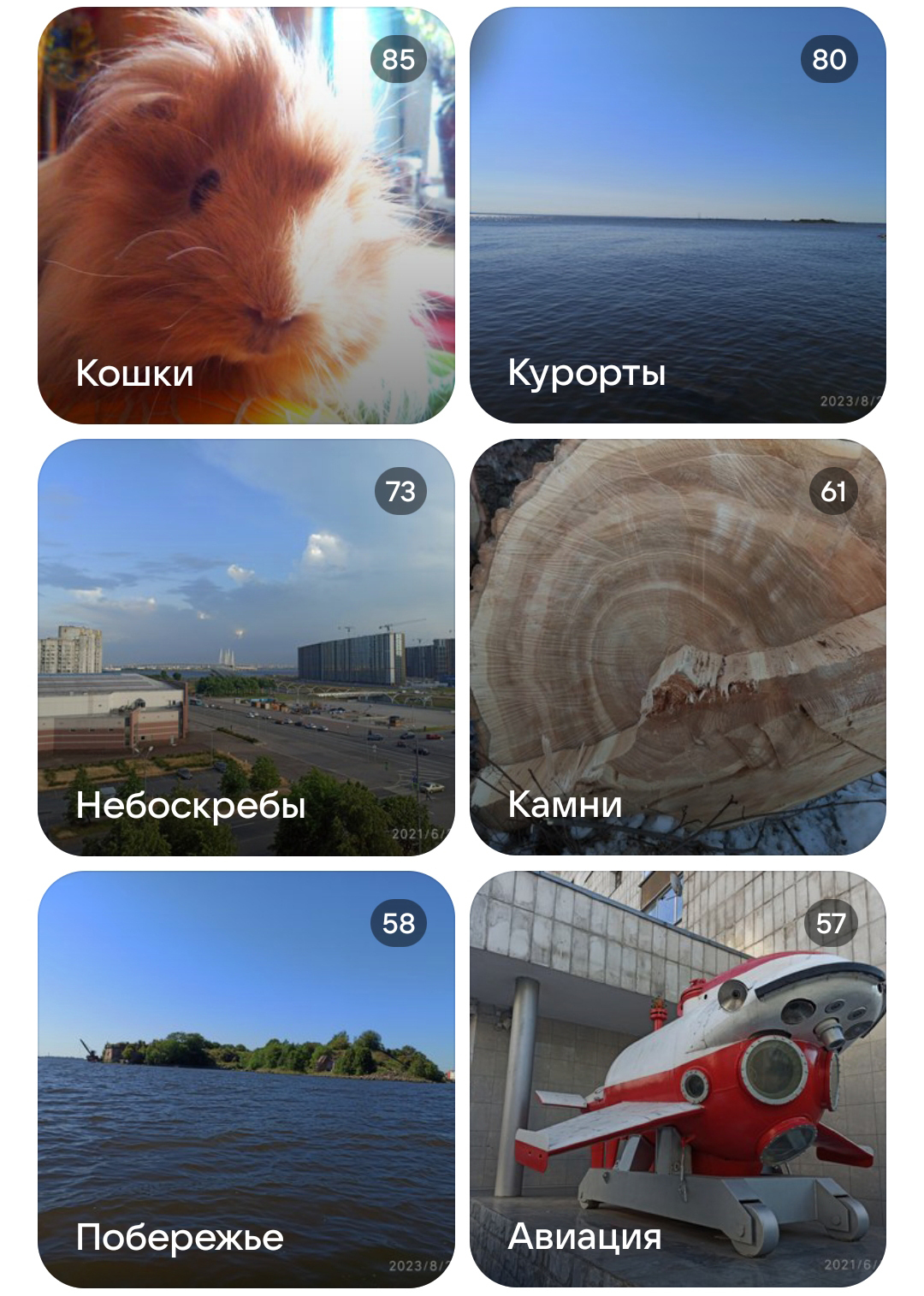Open the Курорты album
This screenshot has height=1296, width=924.
[678, 216]
